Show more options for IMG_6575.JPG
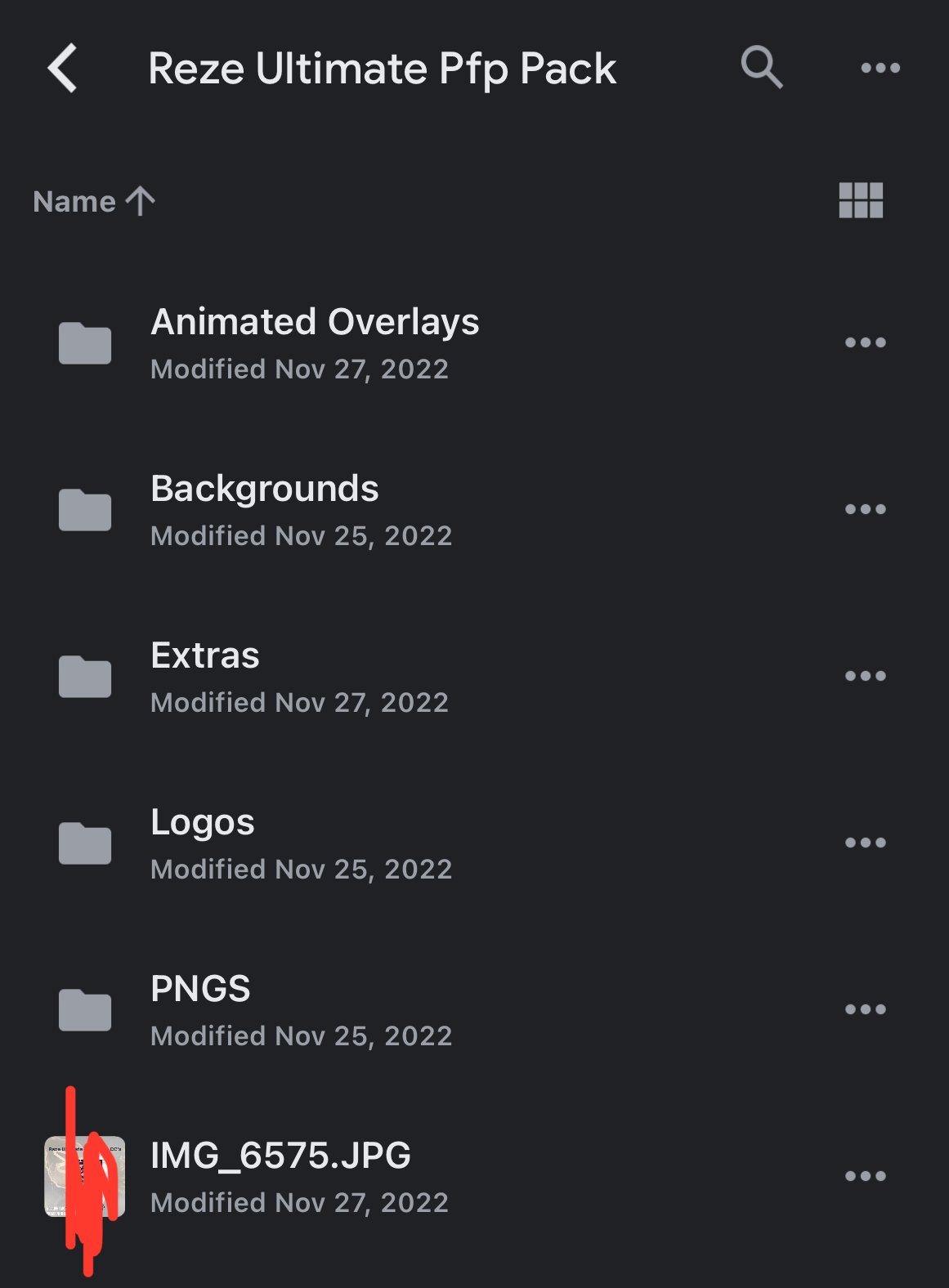Viewport: 949px width, 1288px height. coord(865,1176)
